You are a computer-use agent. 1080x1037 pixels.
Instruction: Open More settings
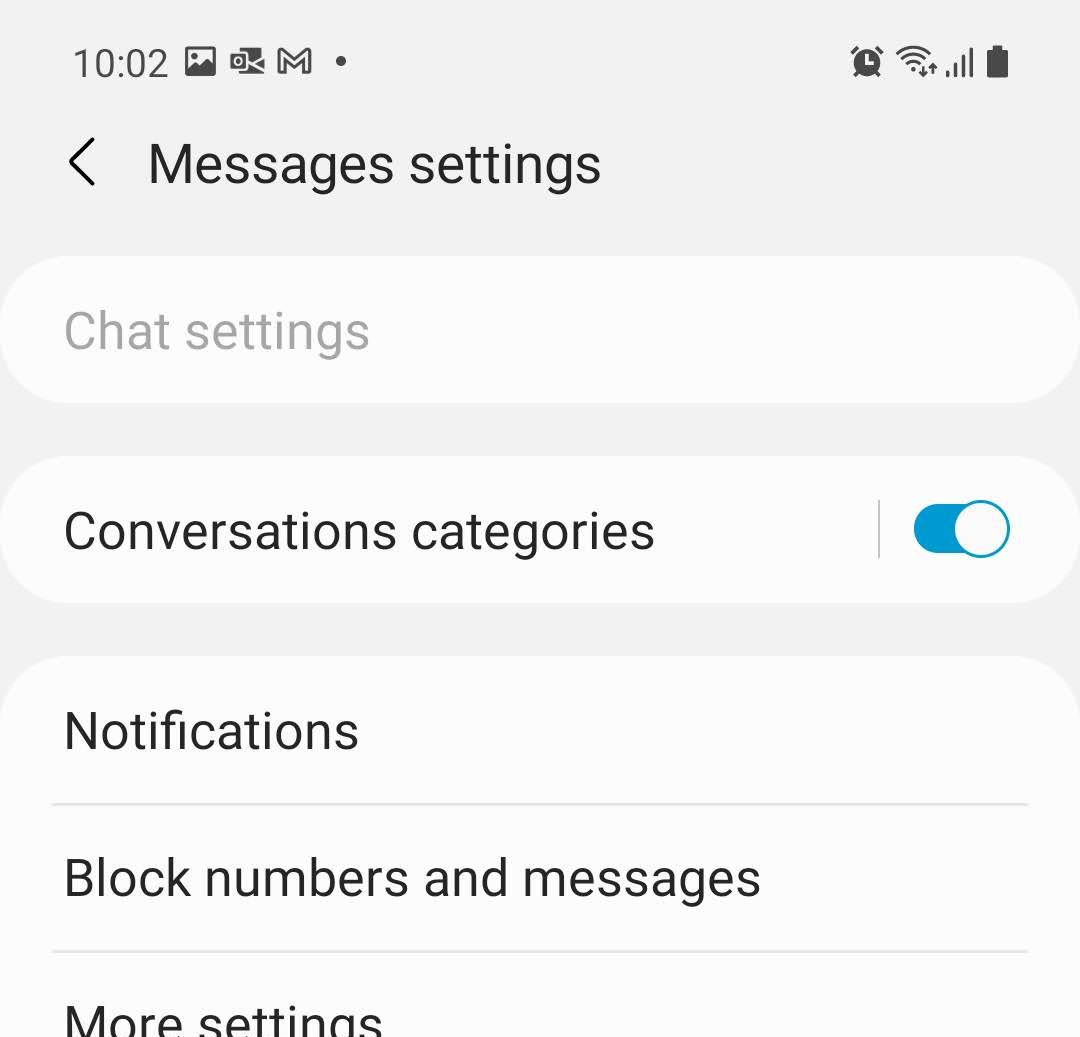click(x=300, y=1018)
